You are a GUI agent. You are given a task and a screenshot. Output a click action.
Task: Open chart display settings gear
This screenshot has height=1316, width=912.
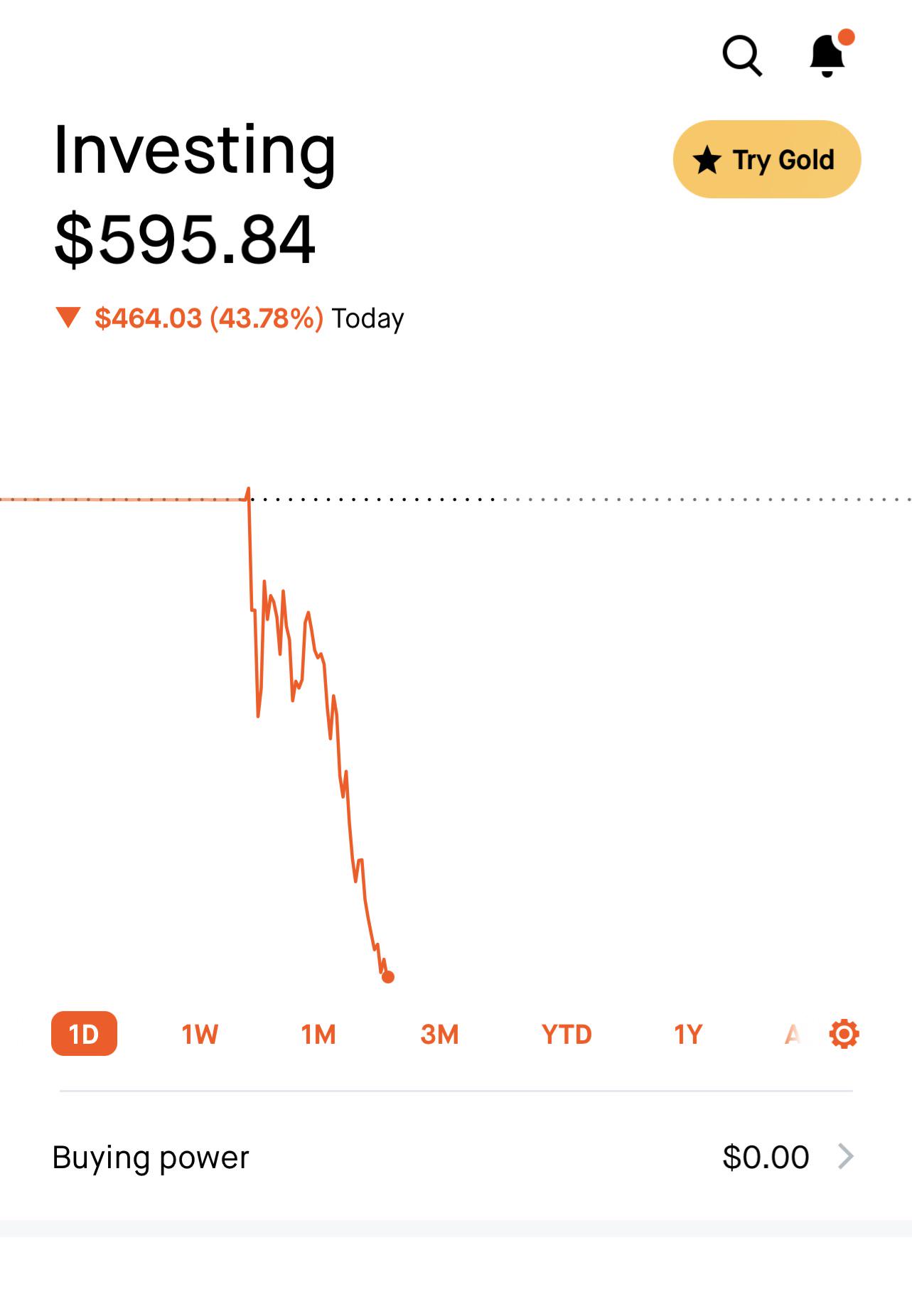coord(845,1035)
